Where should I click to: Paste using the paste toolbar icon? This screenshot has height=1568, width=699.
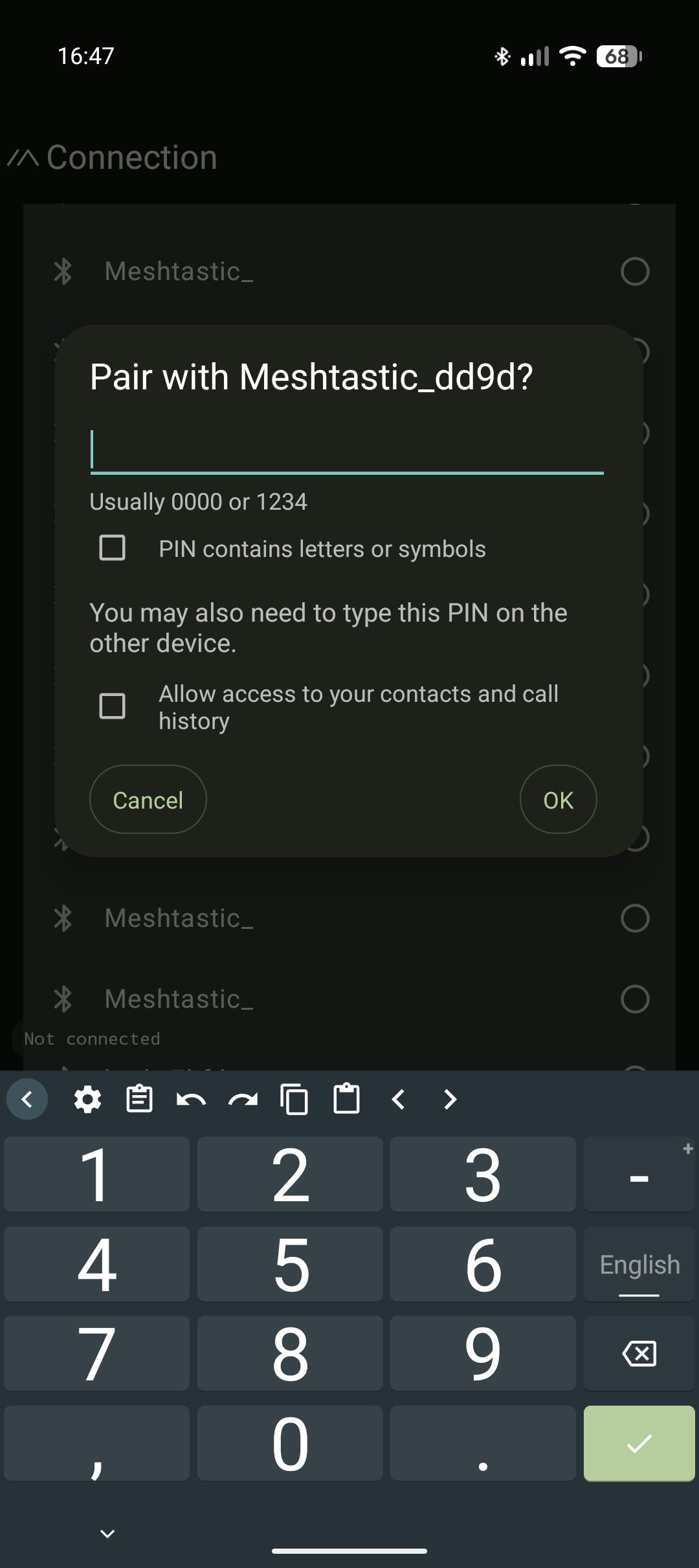[x=347, y=1099]
